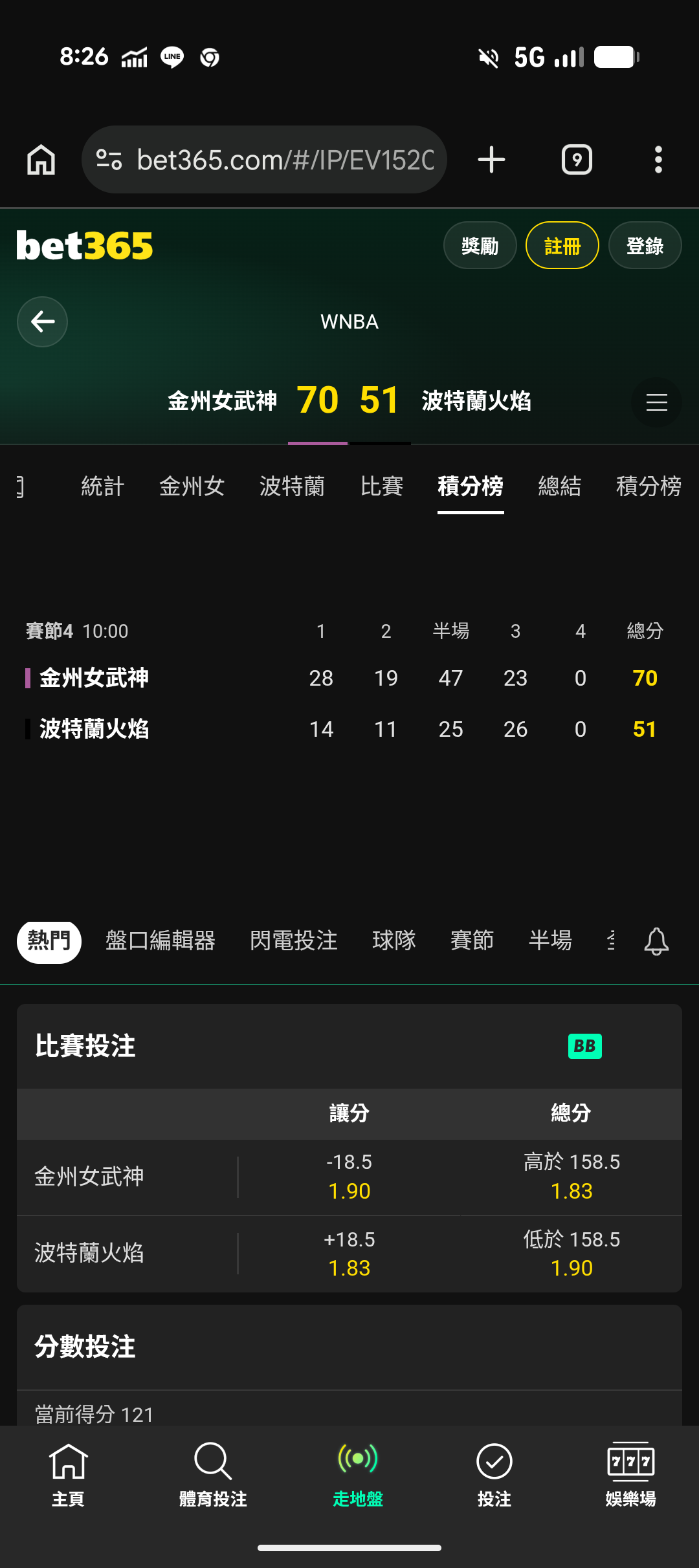Go back using the arrow beside WNBA
This screenshot has width=699, height=1568.
coord(42,321)
